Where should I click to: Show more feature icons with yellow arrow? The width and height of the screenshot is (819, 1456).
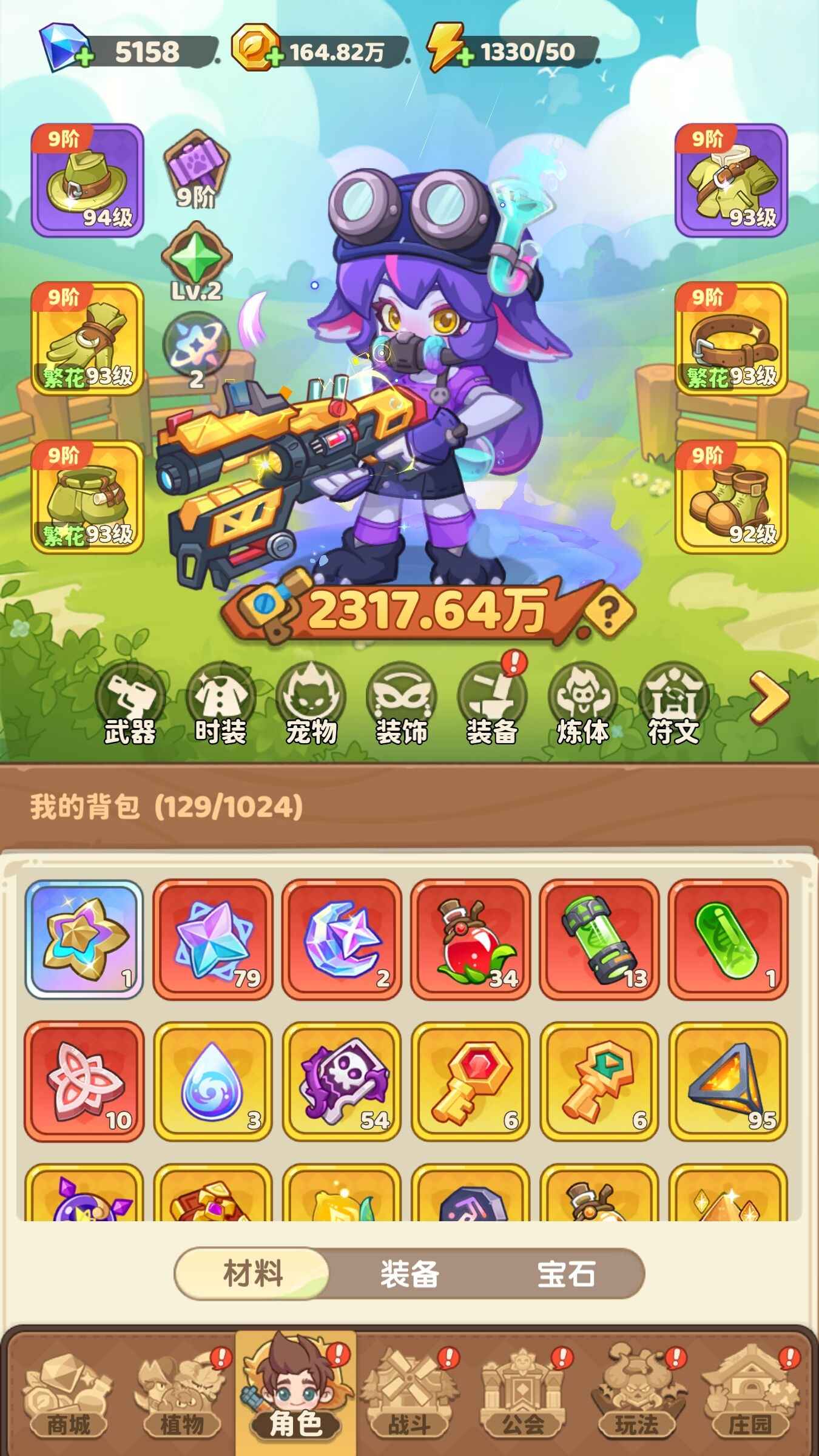tap(769, 698)
